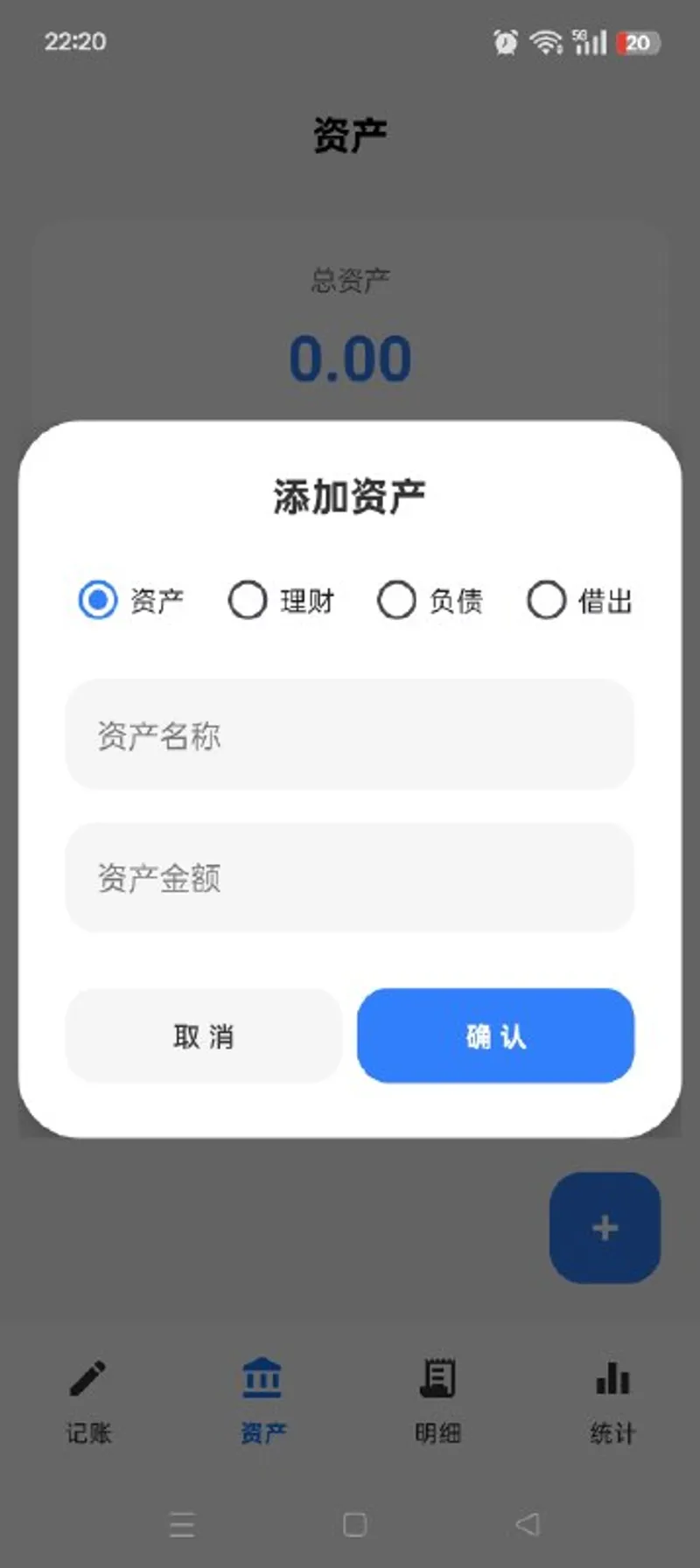This screenshot has height=1568, width=700.
Task: Confirm adding asset with 确认
Action: click(495, 1036)
